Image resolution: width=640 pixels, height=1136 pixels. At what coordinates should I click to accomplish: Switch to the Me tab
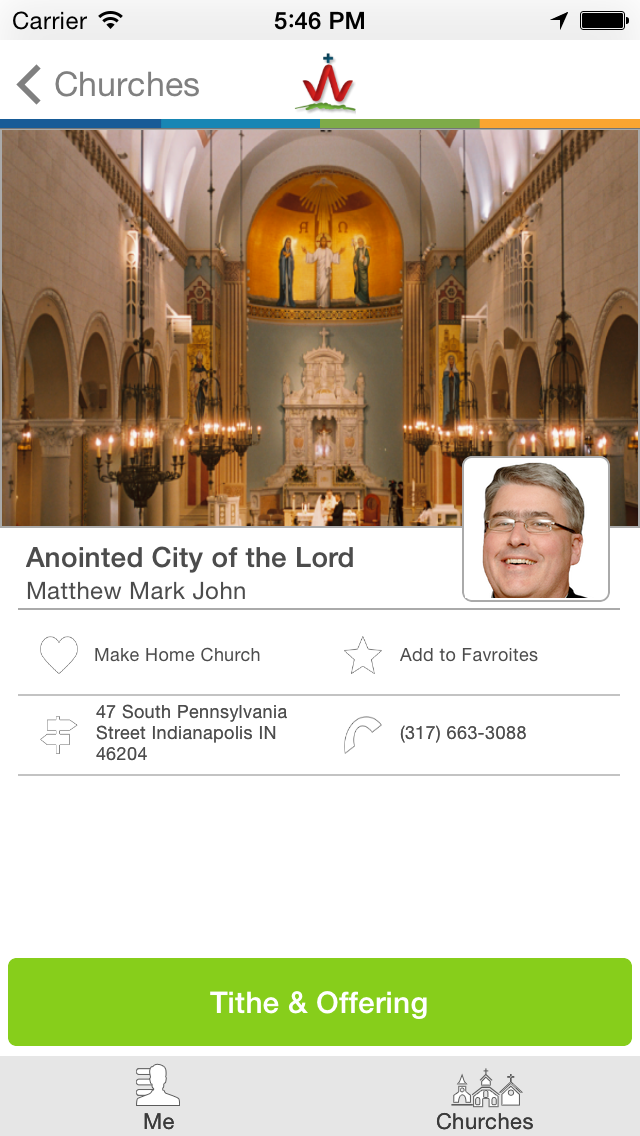click(159, 1097)
